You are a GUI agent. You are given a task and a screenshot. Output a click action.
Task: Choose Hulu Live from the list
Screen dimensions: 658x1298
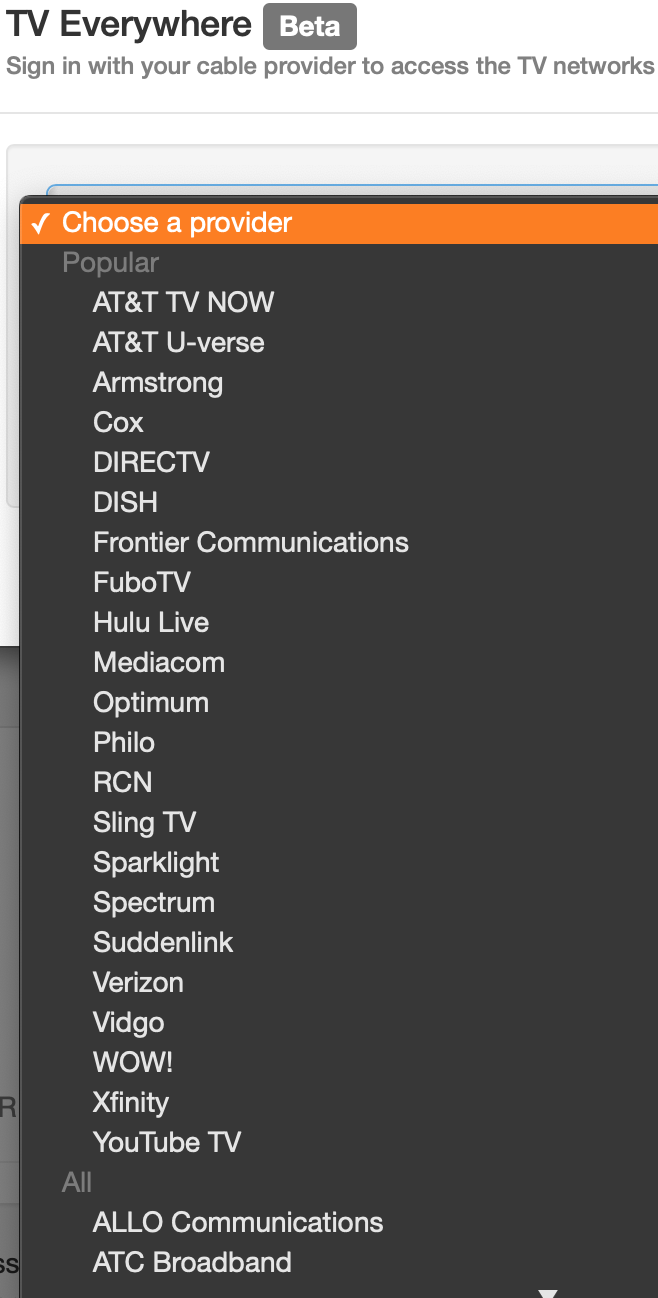point(151,622)
